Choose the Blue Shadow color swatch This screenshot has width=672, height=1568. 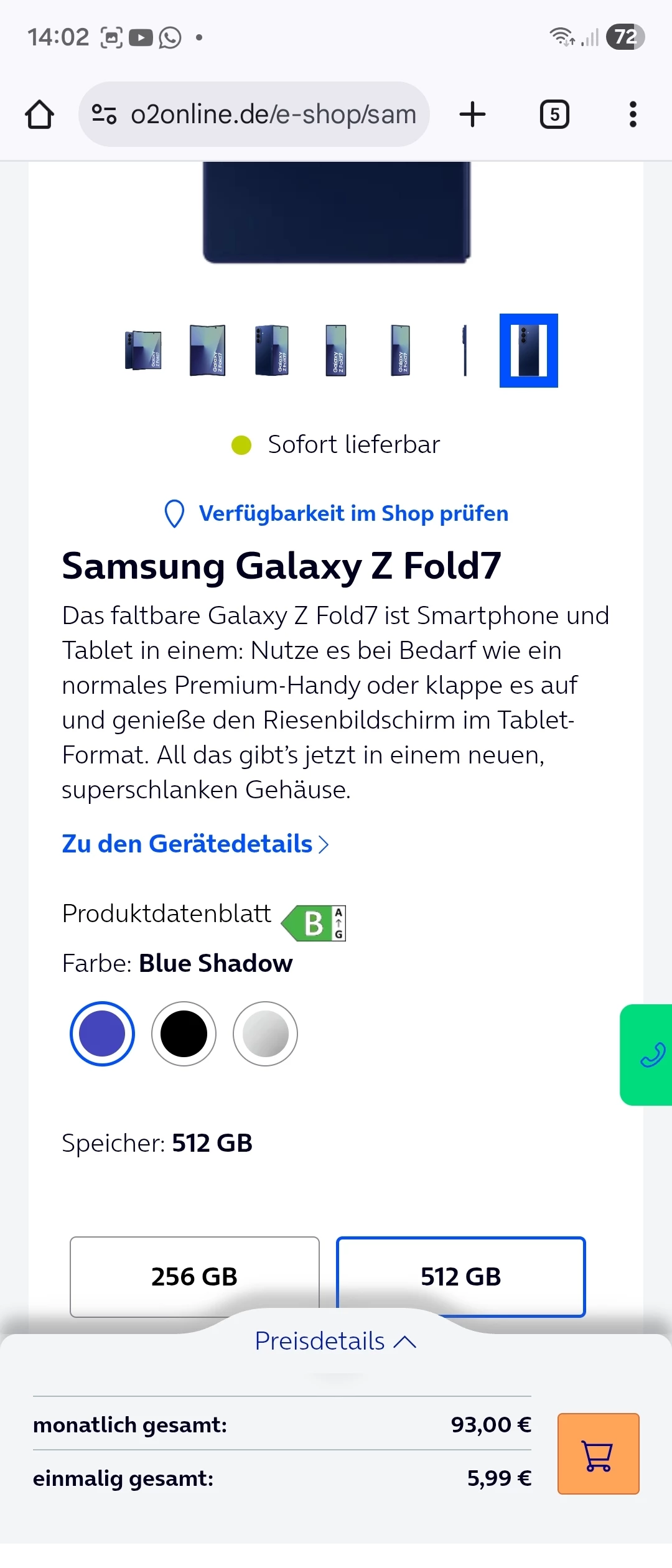[x=102, y=1034]
